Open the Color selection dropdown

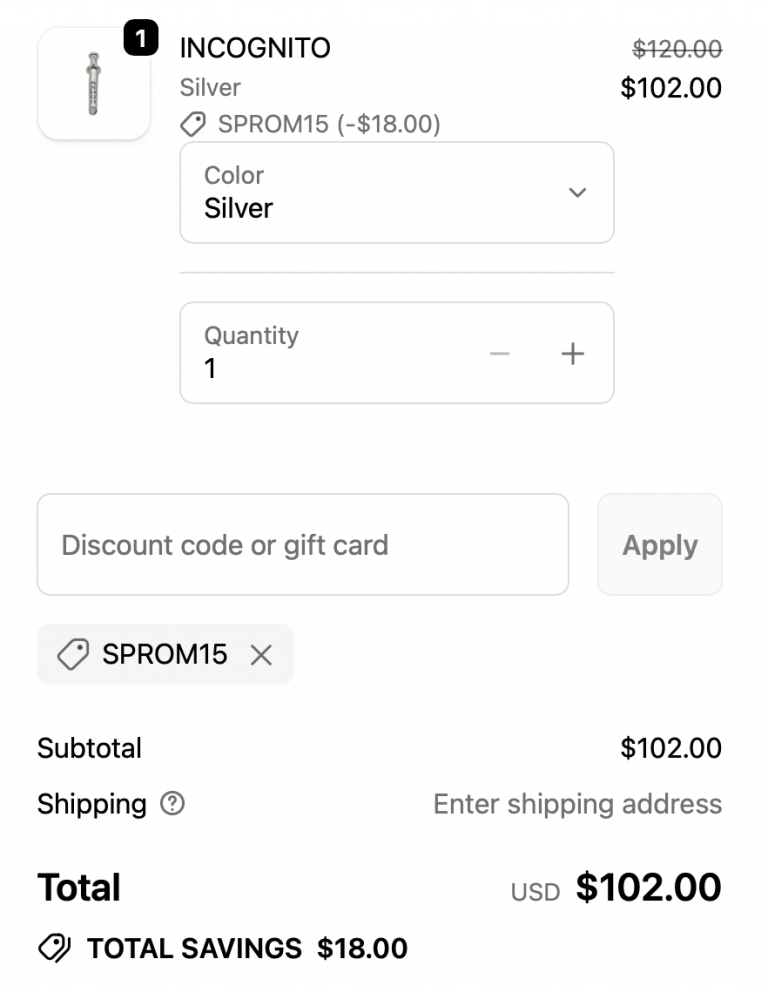pyautogui.click(x=396, y=192)
